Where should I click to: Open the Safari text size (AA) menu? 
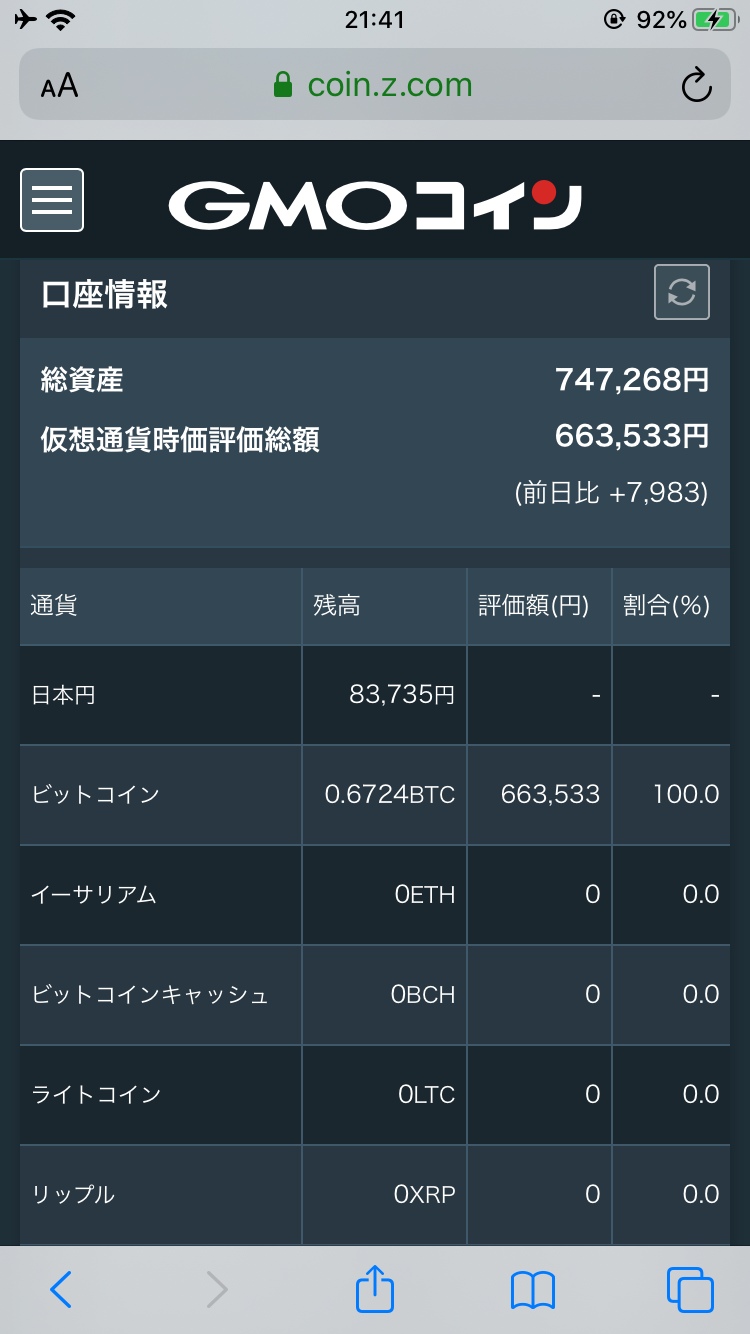[x=59, y=86]
